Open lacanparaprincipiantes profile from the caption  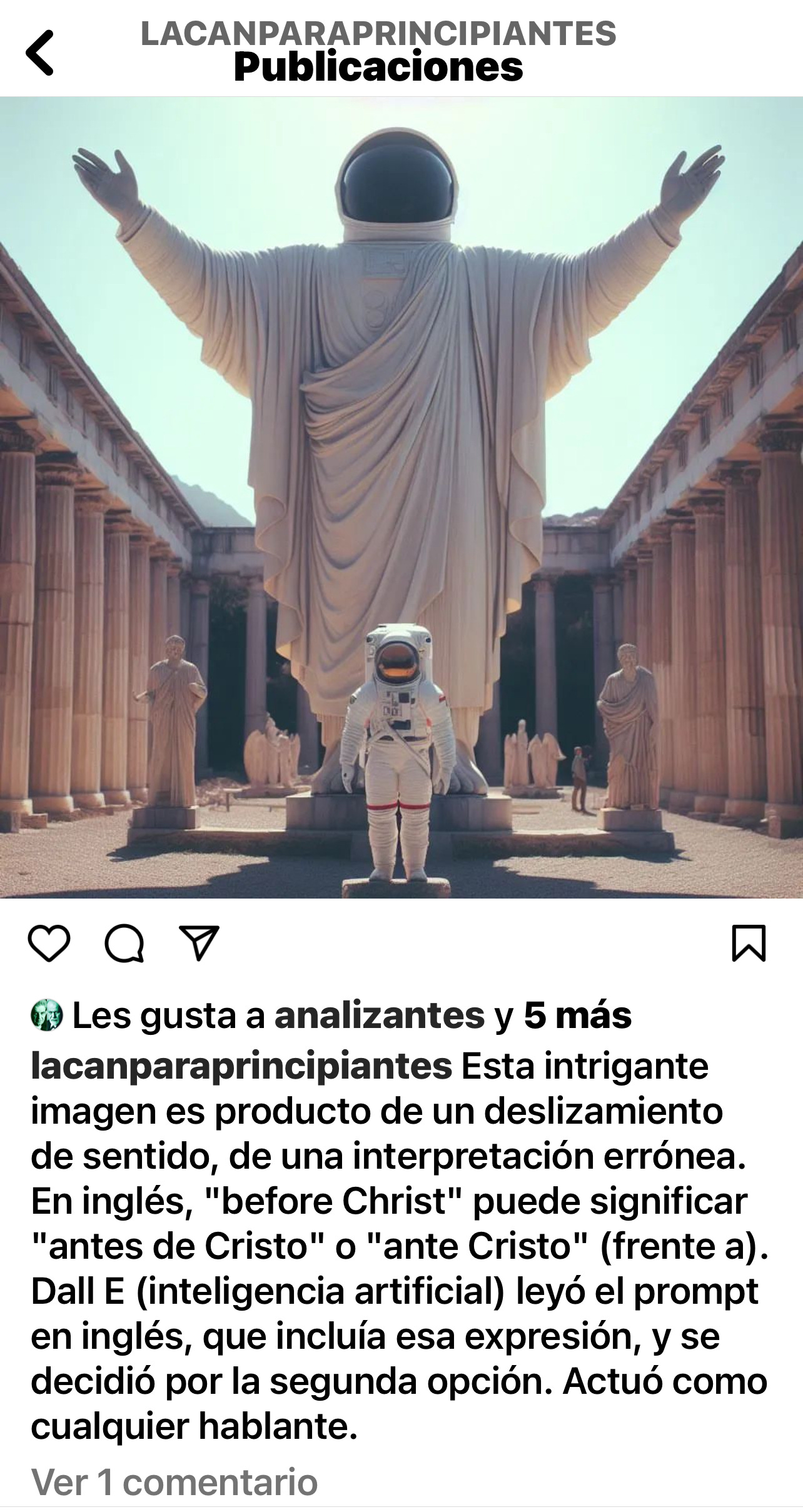tap(241, 1066)
